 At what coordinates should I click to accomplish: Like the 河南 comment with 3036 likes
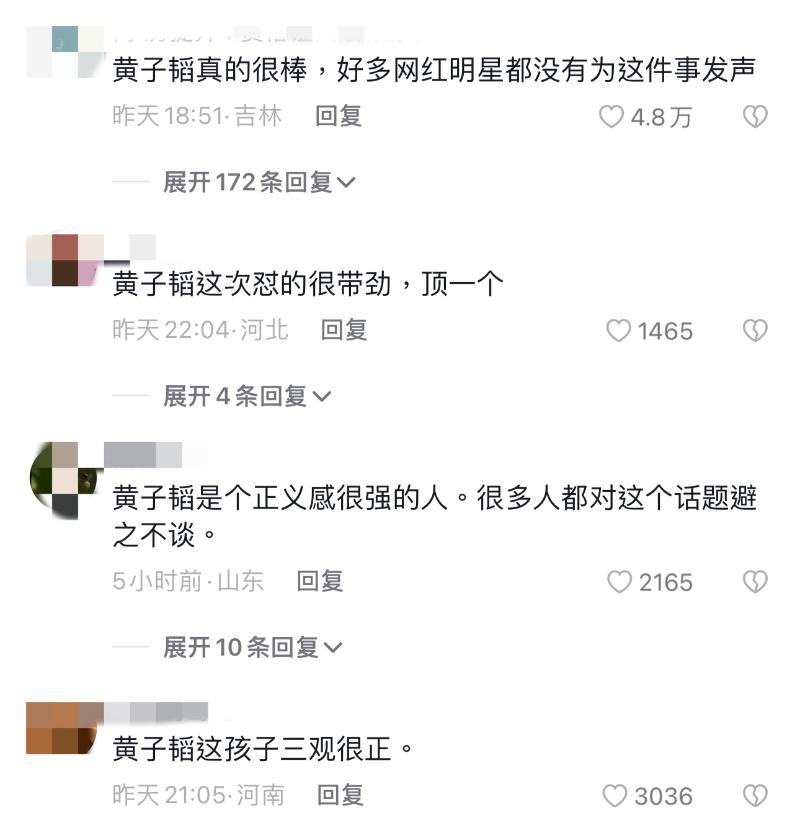pyautogui.click(x=615, y=796)
